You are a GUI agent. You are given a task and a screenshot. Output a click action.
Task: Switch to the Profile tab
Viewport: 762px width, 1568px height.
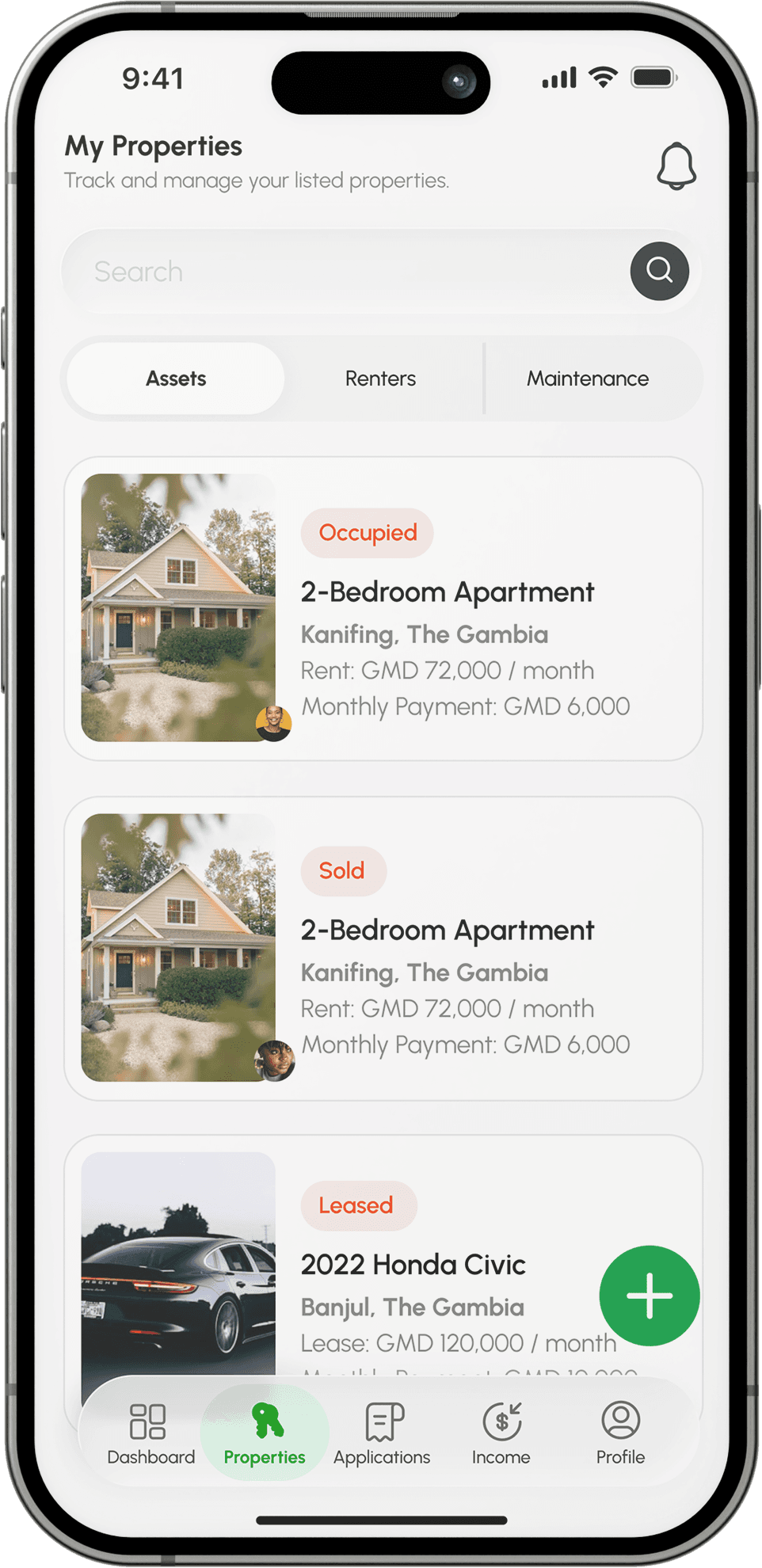620,1433
